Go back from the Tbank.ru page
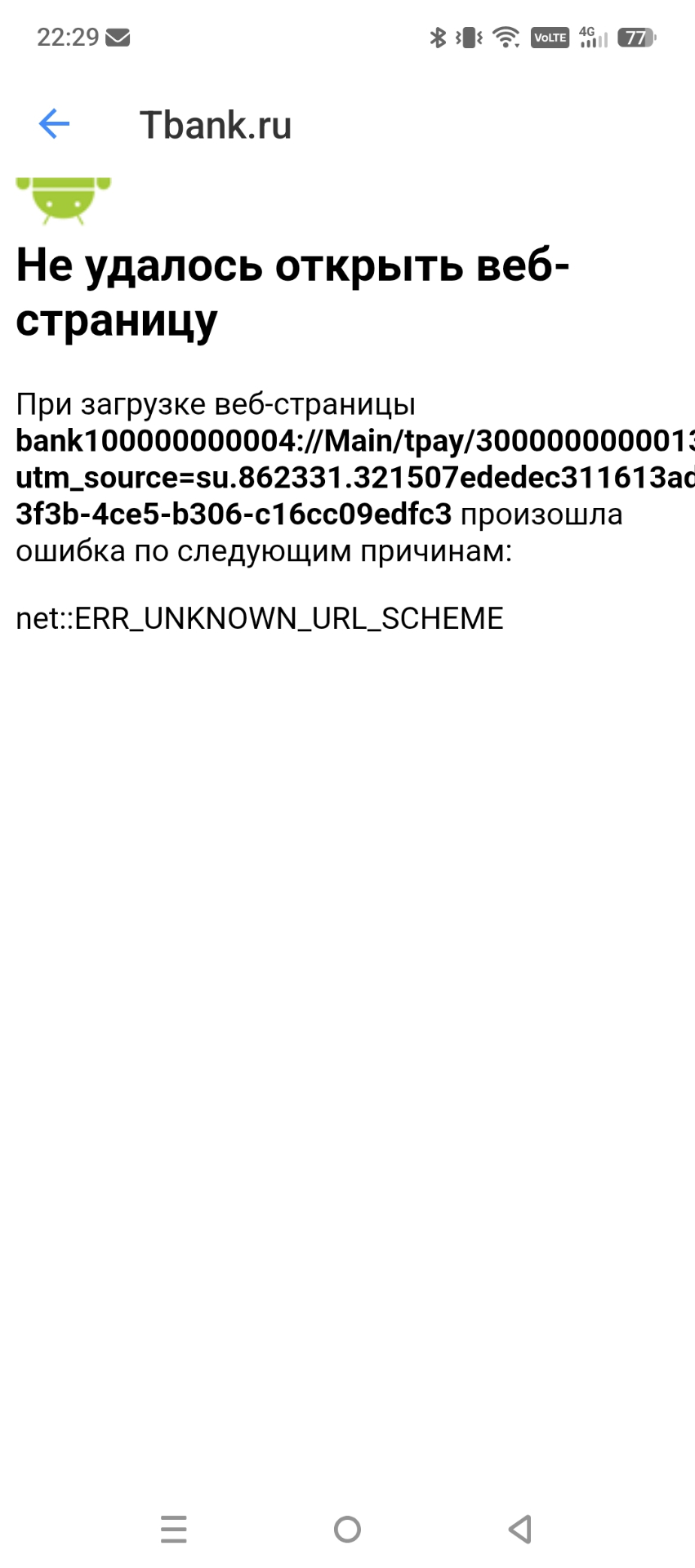Screen dimensions: 695x1568 [54, 124]
